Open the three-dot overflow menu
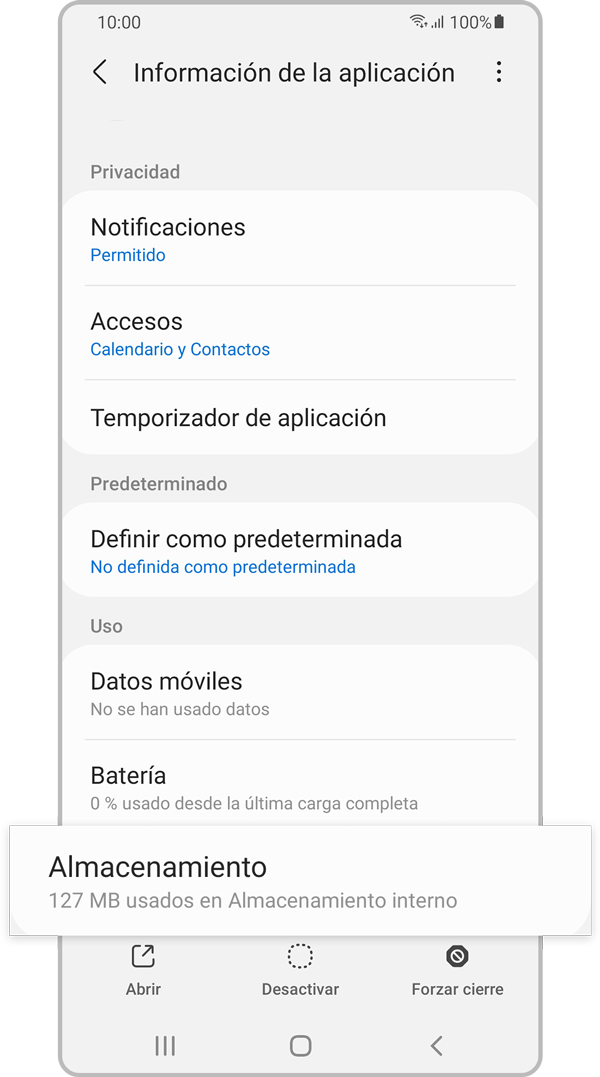 498,72
